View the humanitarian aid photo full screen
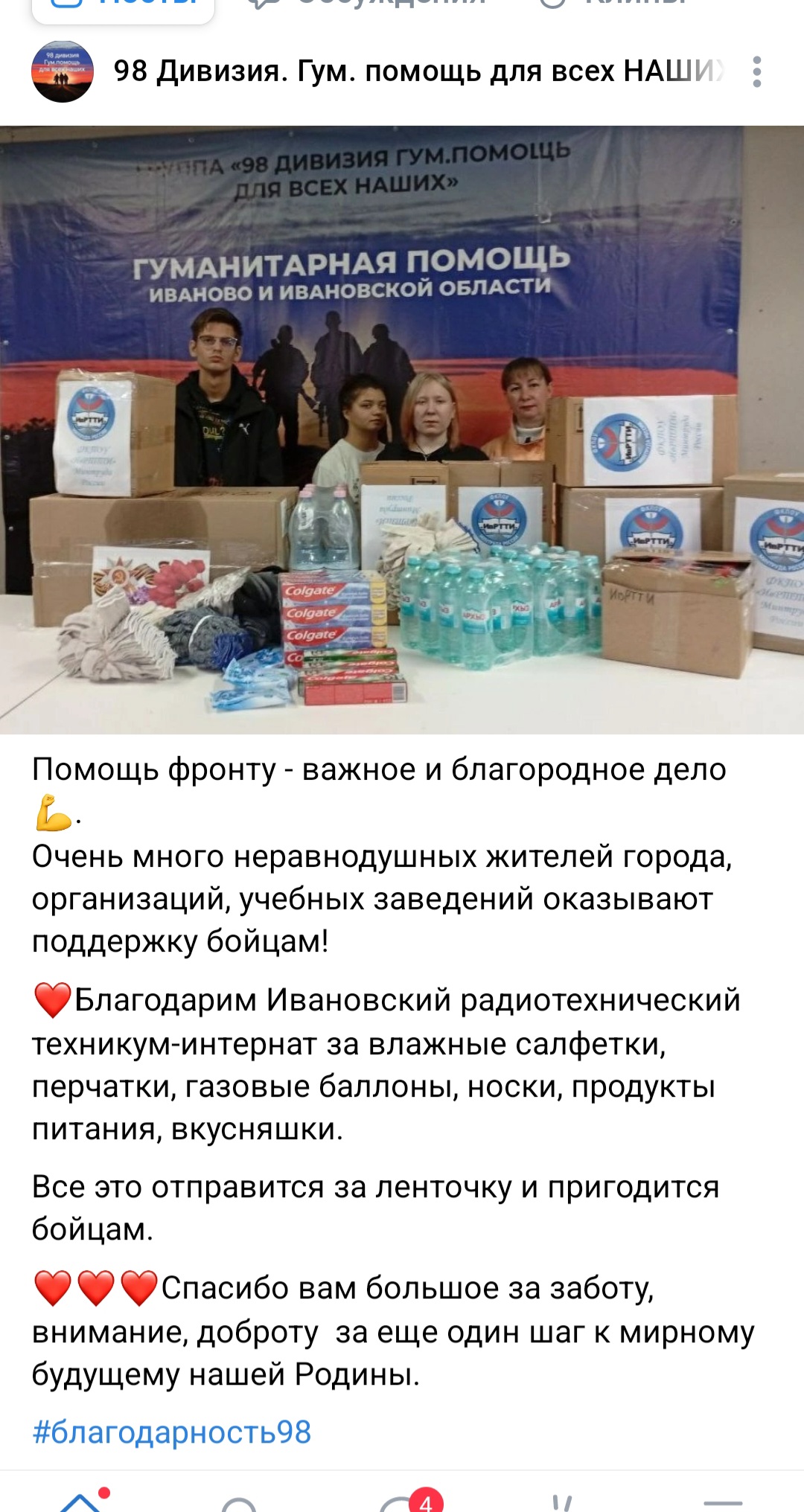 click(402, 430)
